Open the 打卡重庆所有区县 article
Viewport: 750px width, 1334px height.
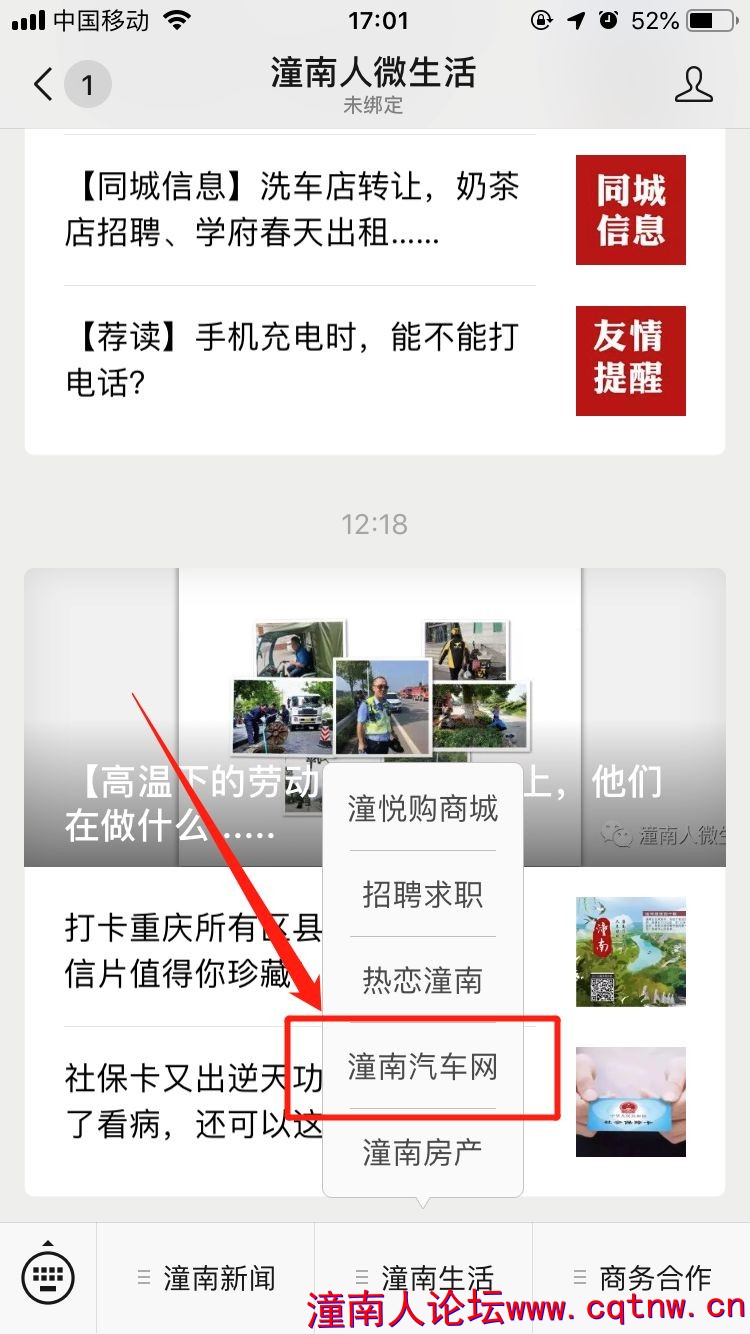click(192, 950)
